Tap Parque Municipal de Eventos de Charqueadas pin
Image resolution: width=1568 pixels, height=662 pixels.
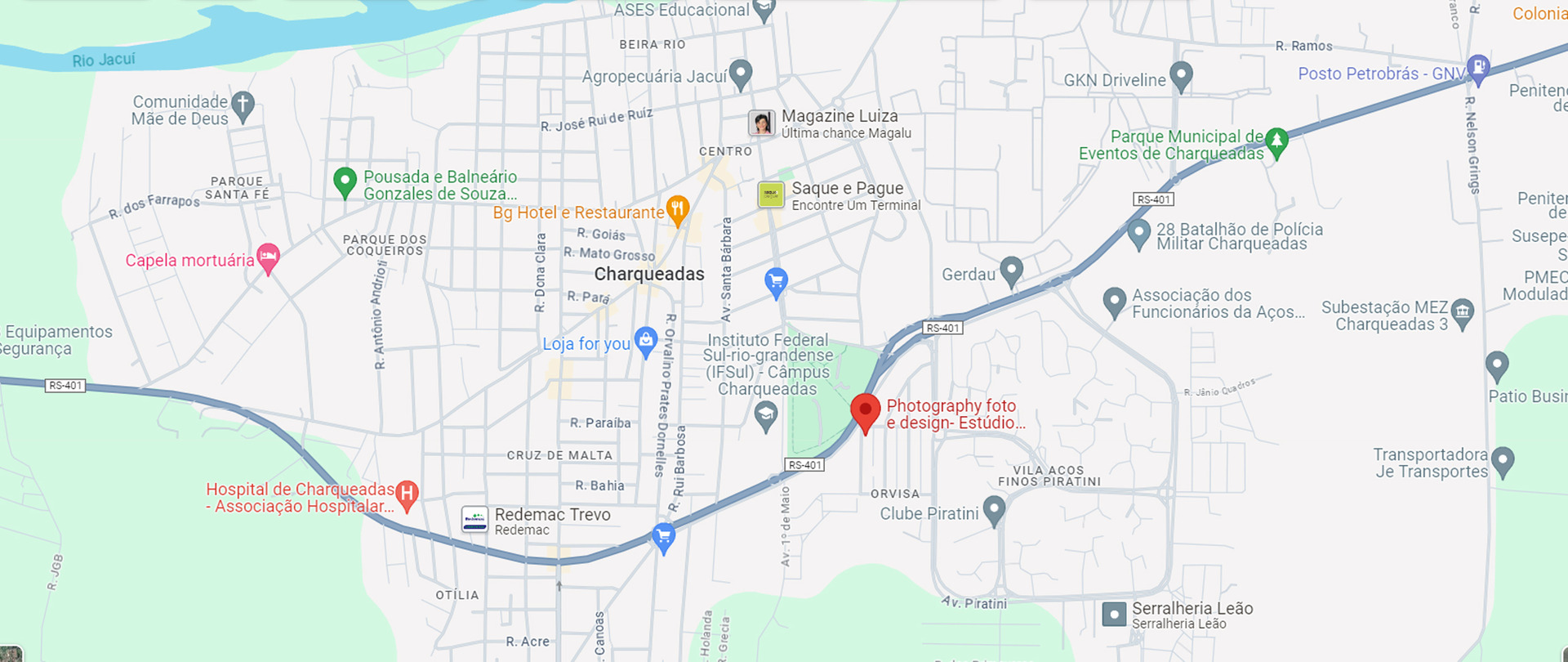click(1276, 142)
